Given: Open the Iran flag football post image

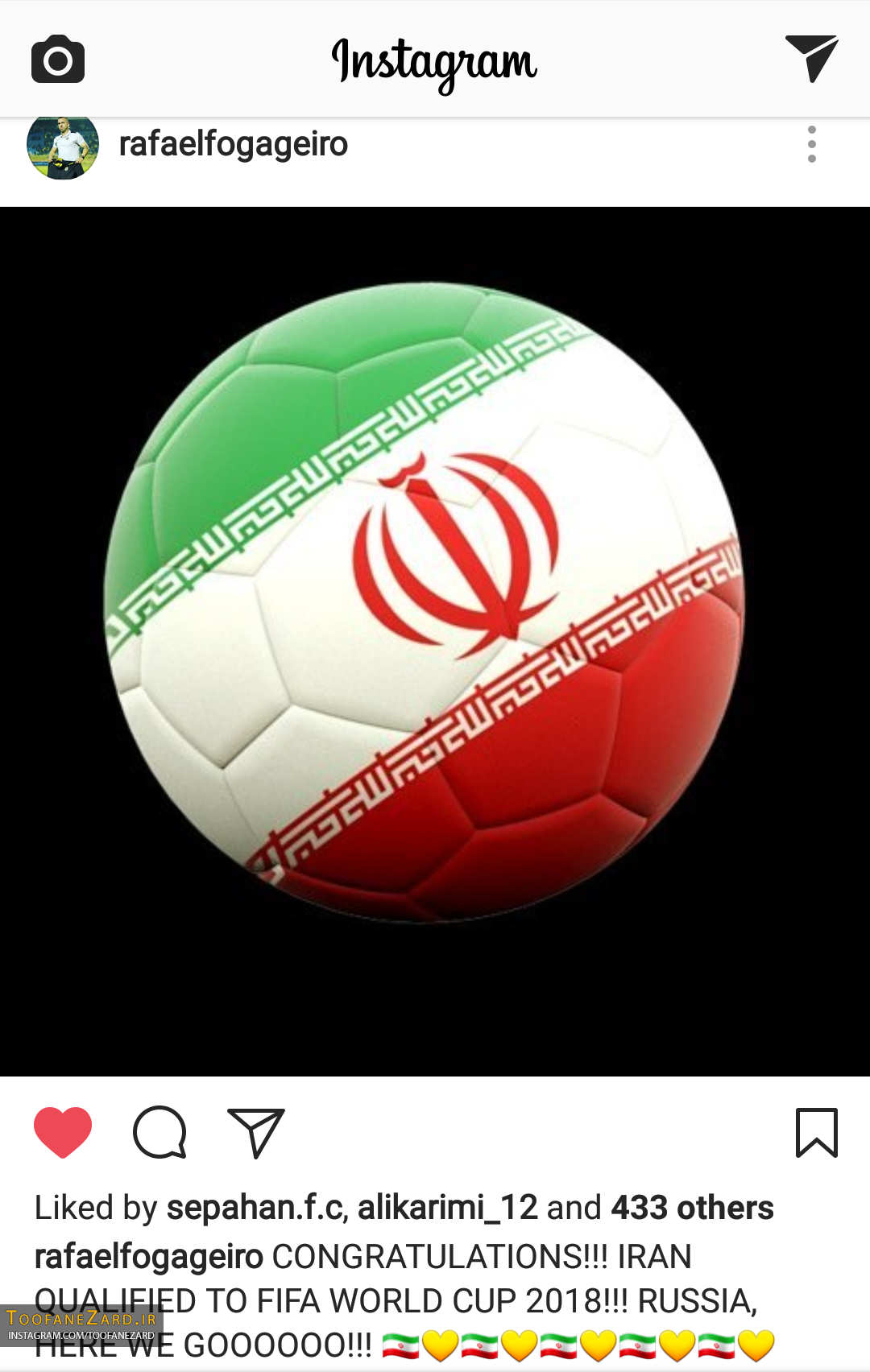Looking at the screenshot, I should click(x=435, y=641).
